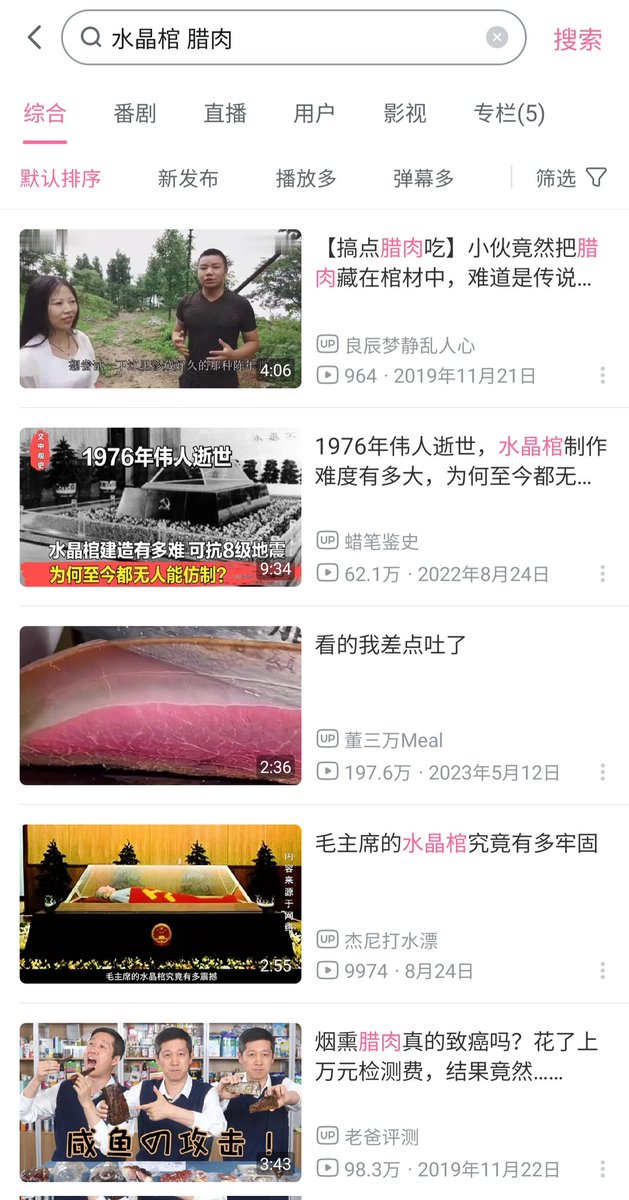The image size is (629, 1200).
Task: Sort results by 播放多
Action: [306, 178]
